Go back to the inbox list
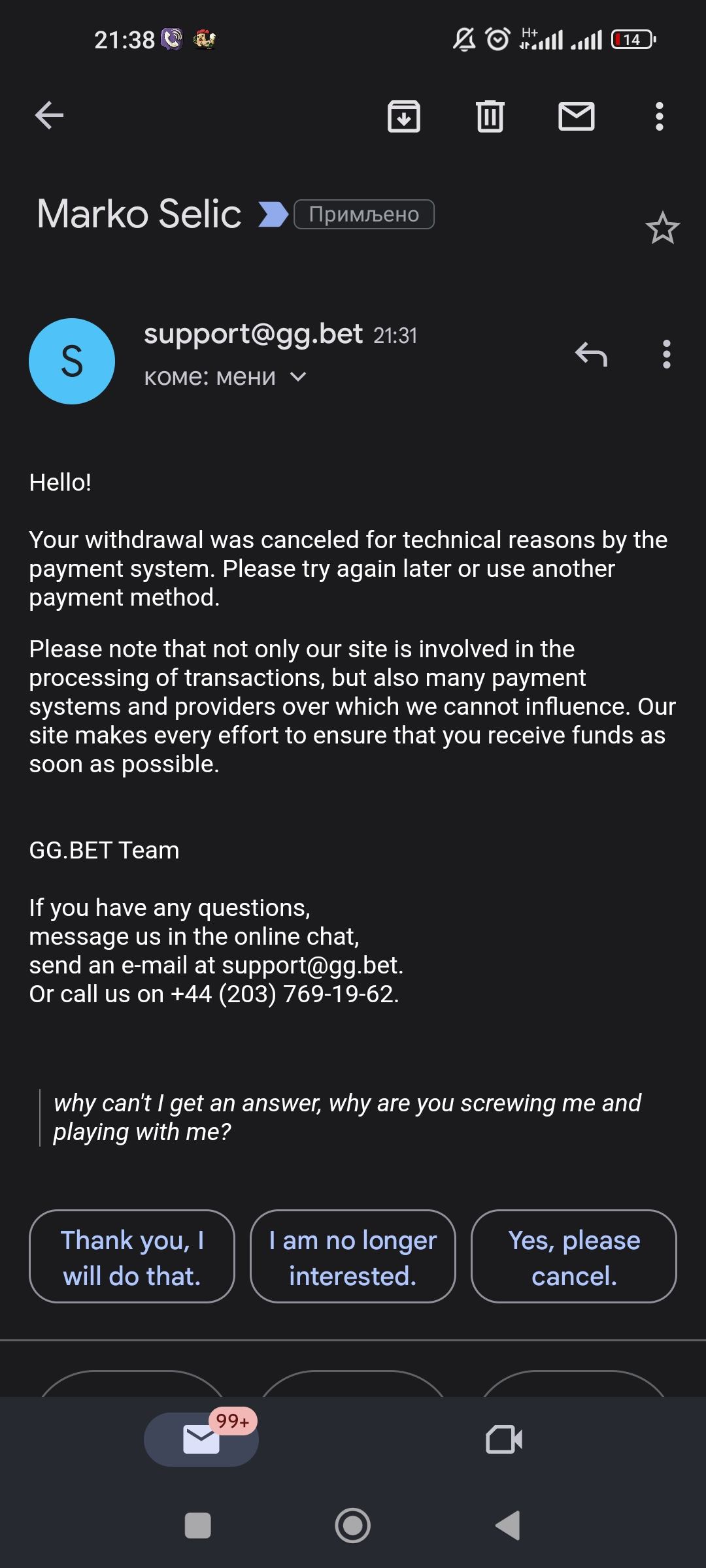The image size is (706, 1568). [49, 116]
